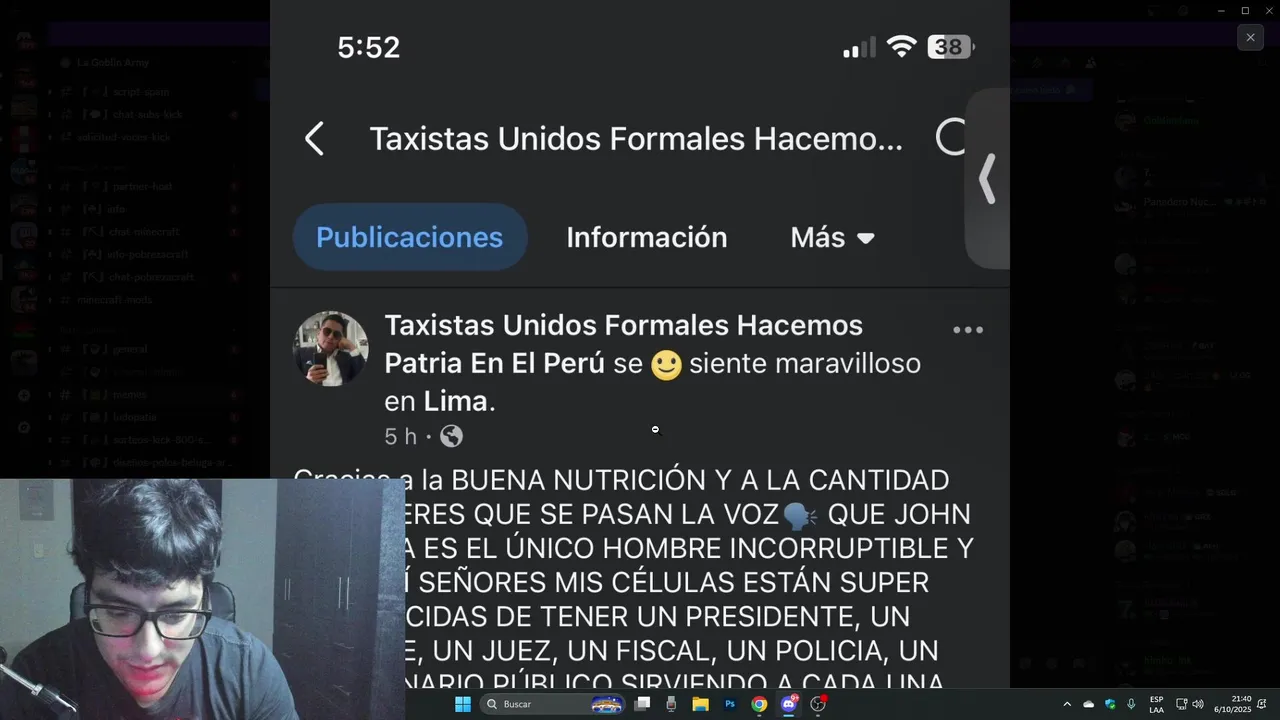
Task: Open the Windows Start menu
Action: (x=463, y=704)
